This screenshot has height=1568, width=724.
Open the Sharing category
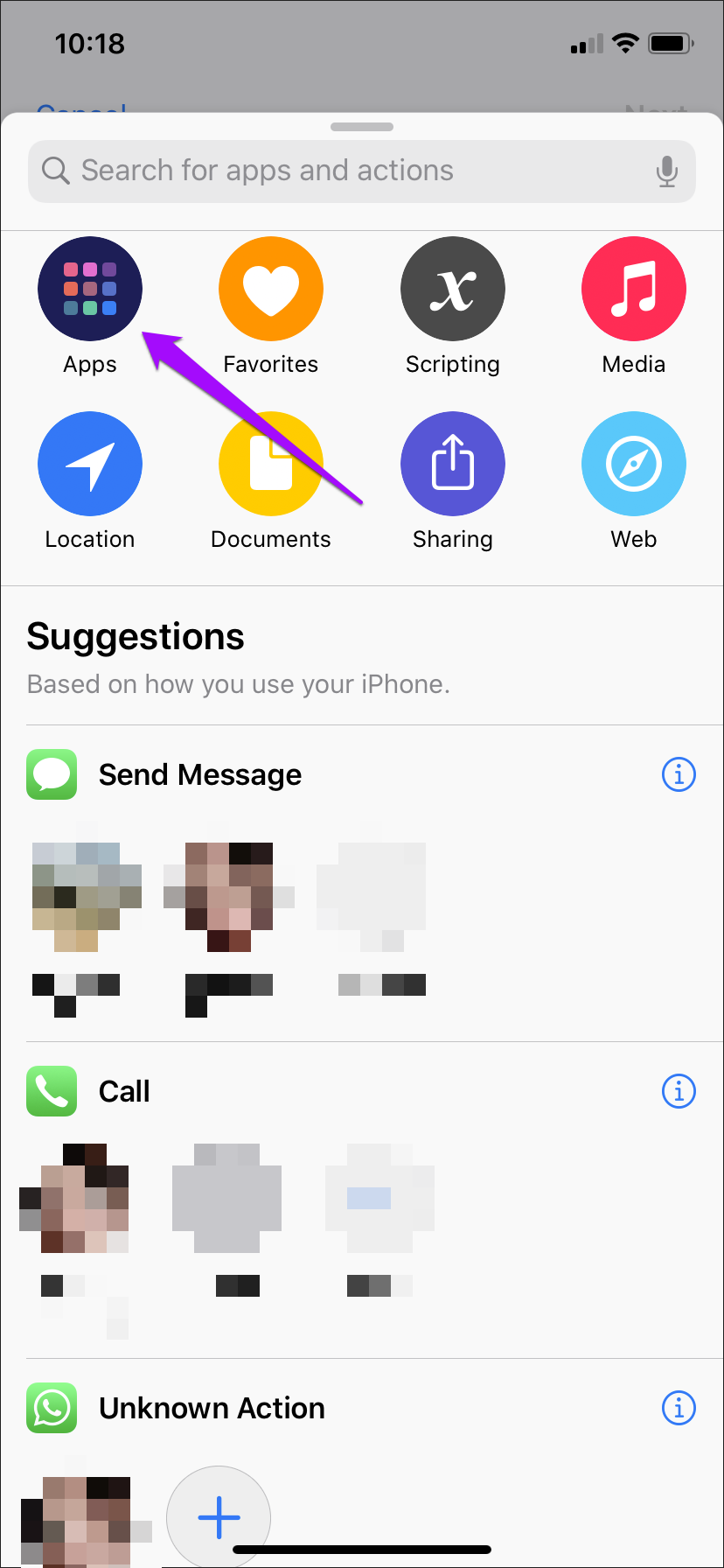click(x=452, y=465)
